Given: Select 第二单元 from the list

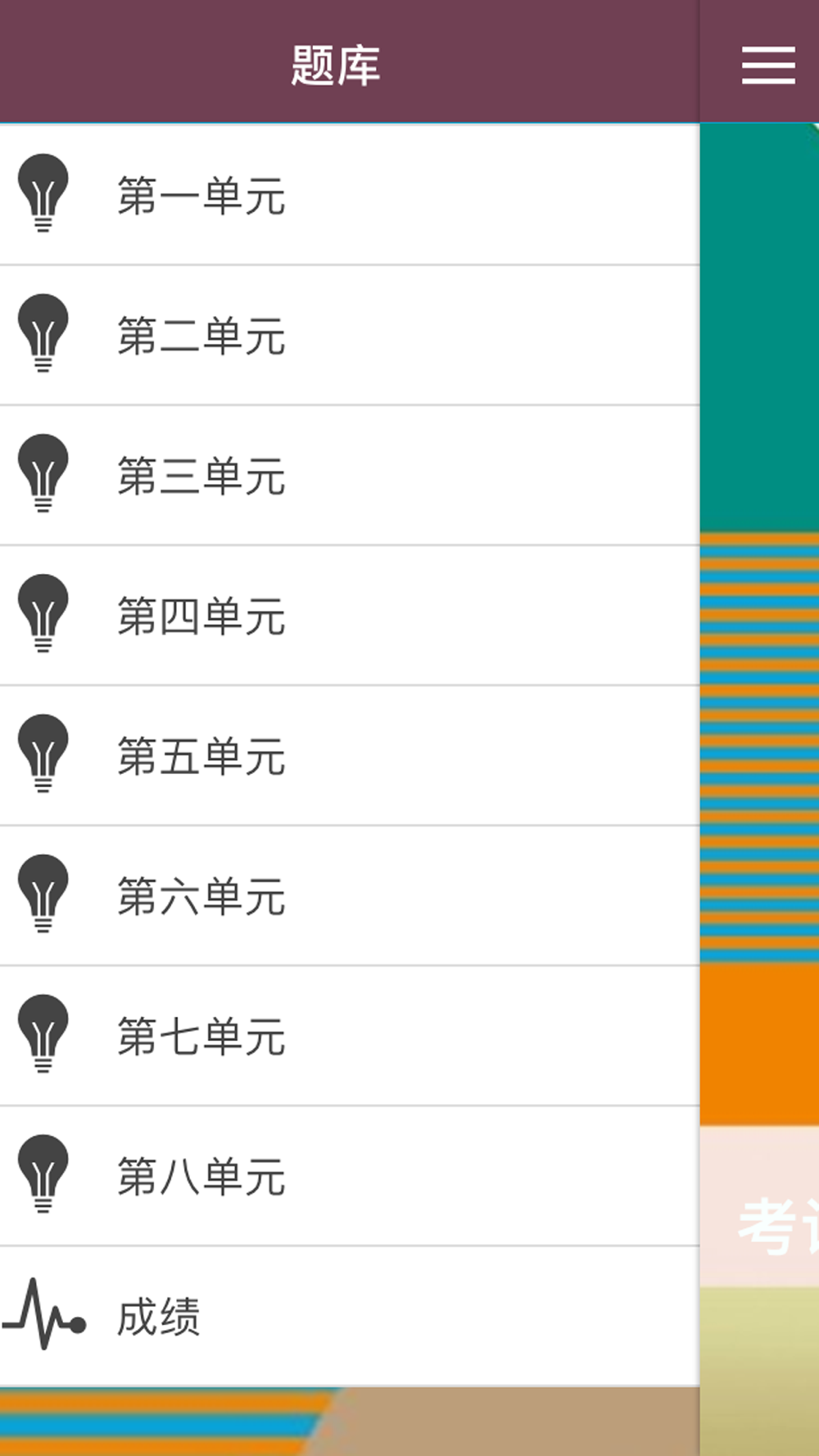Looking at the screenshot, I should point(350,335).
